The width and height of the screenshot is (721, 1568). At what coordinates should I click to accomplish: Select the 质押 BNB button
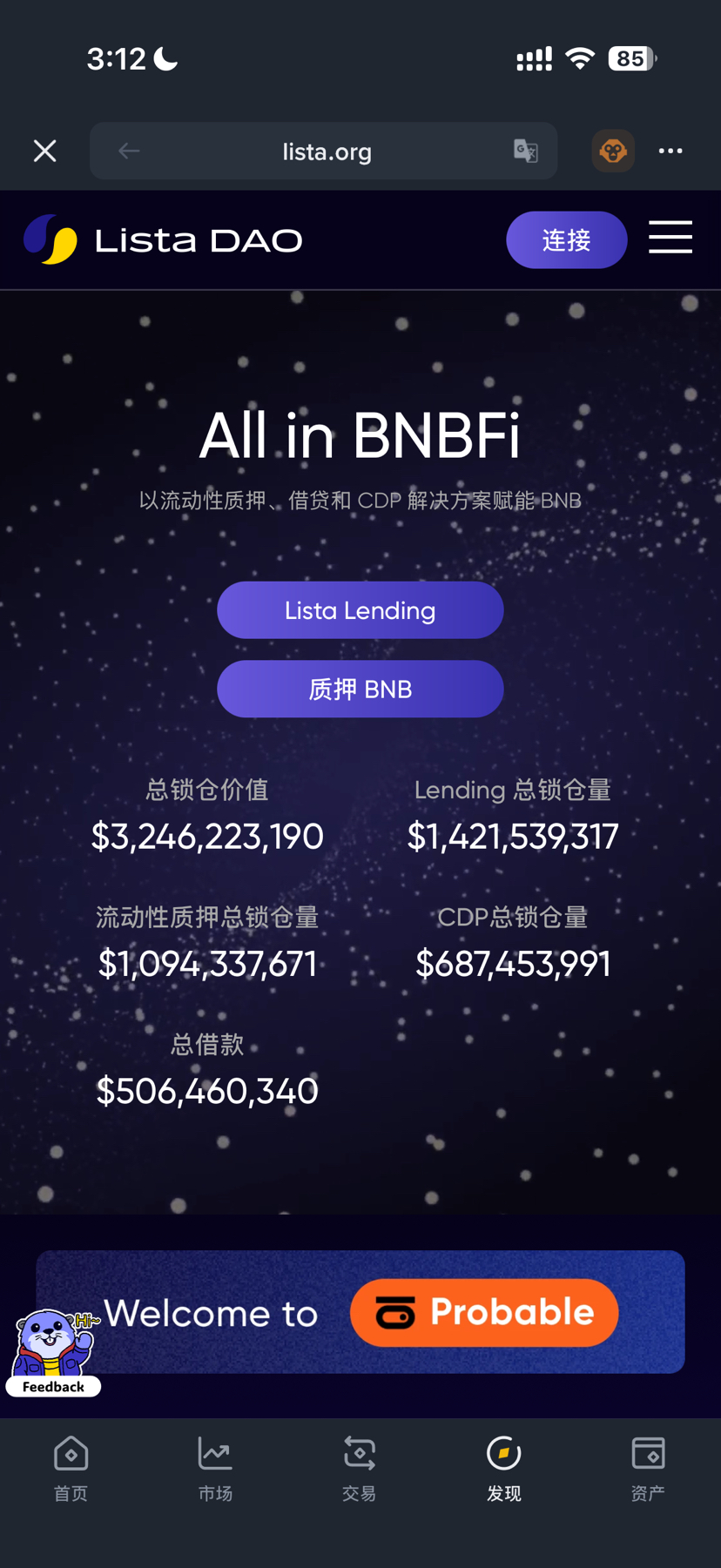[x=360, y=689]
